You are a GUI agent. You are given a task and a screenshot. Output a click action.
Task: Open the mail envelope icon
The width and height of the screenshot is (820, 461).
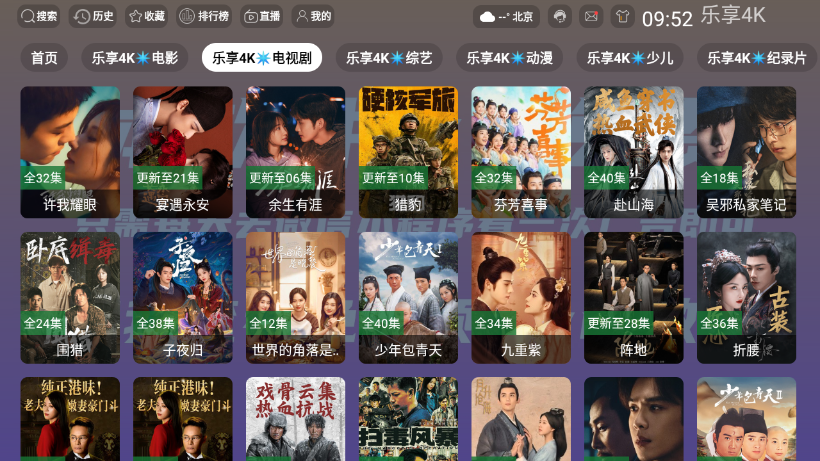click(591, 17)
